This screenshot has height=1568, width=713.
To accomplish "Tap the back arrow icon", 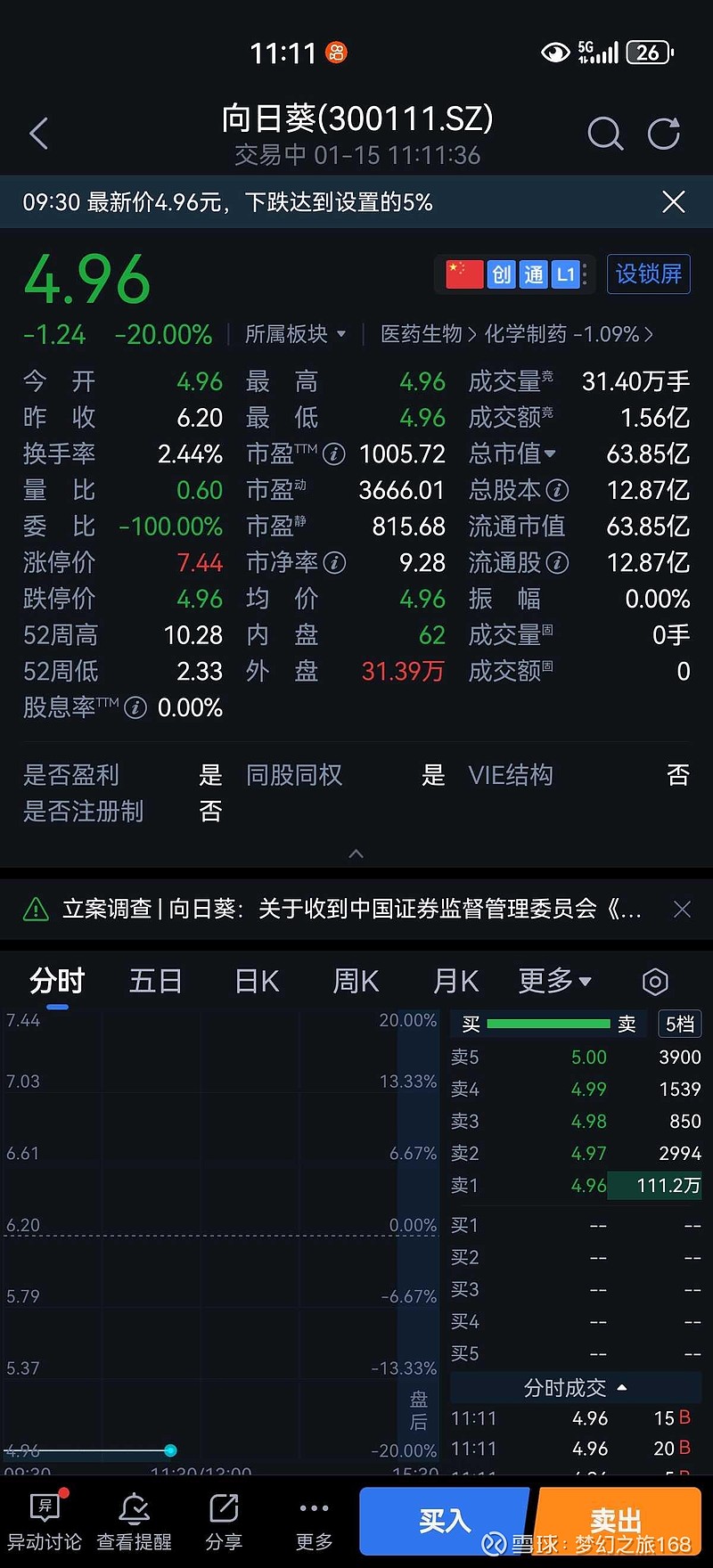I will (38, 132).
